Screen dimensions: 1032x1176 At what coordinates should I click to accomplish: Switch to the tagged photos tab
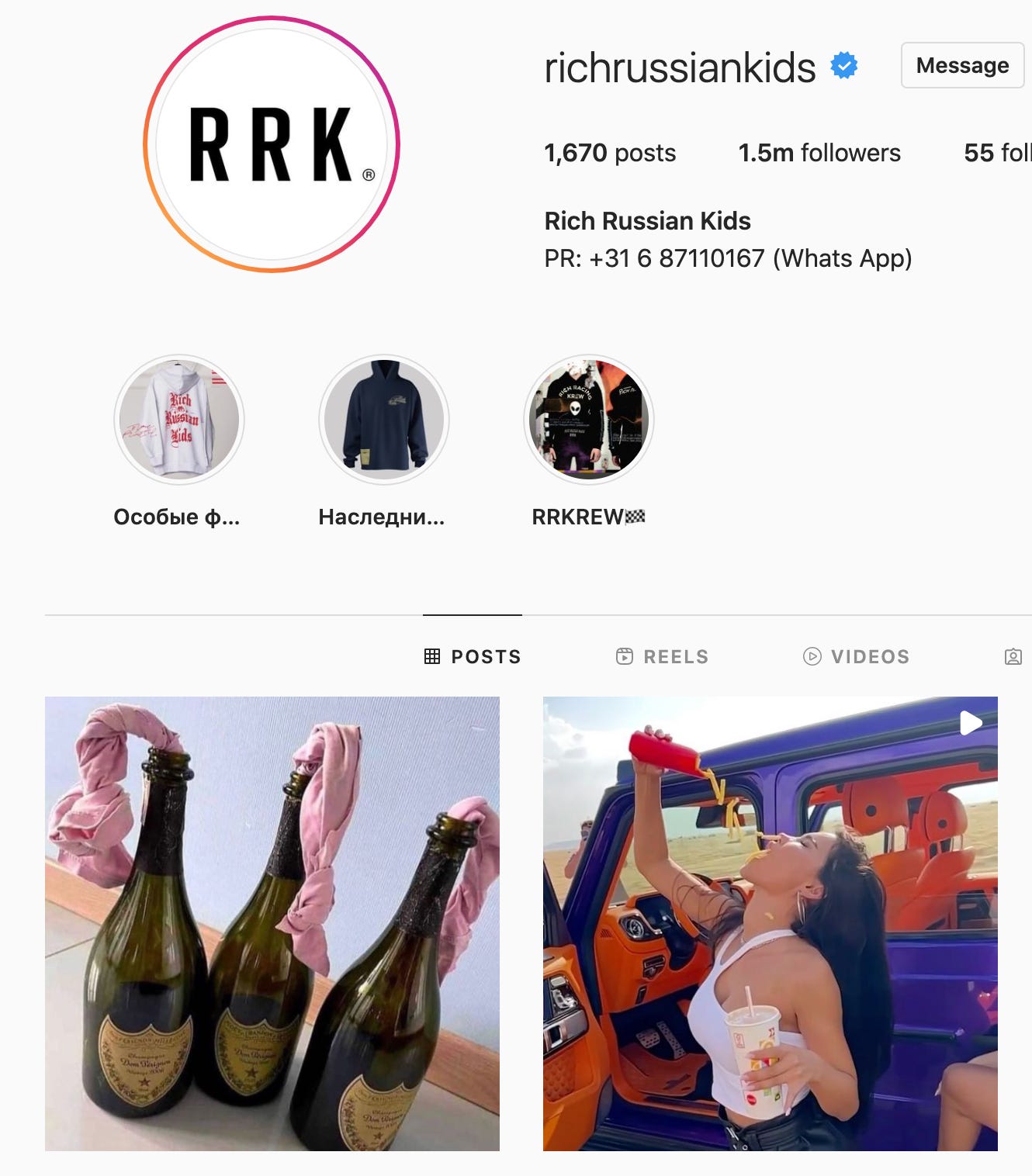pos(1013,656)
